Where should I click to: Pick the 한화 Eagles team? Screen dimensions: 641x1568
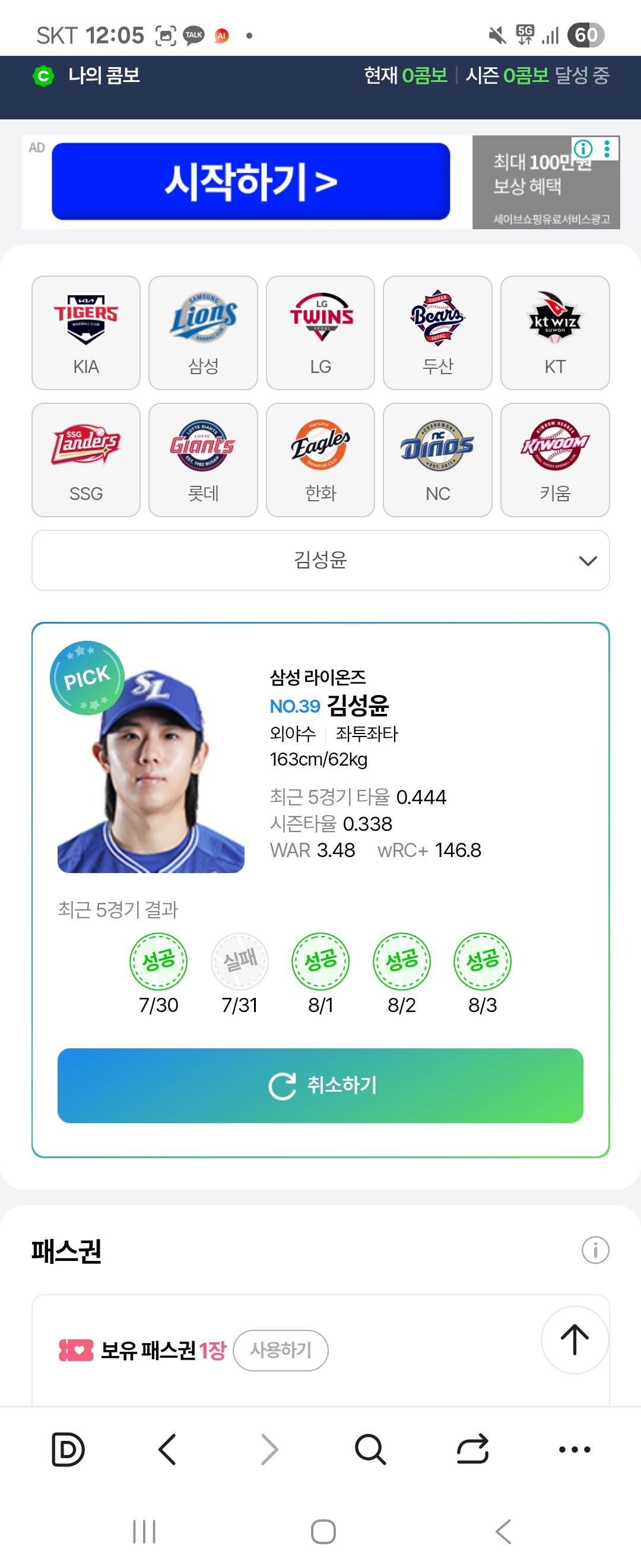320,460
